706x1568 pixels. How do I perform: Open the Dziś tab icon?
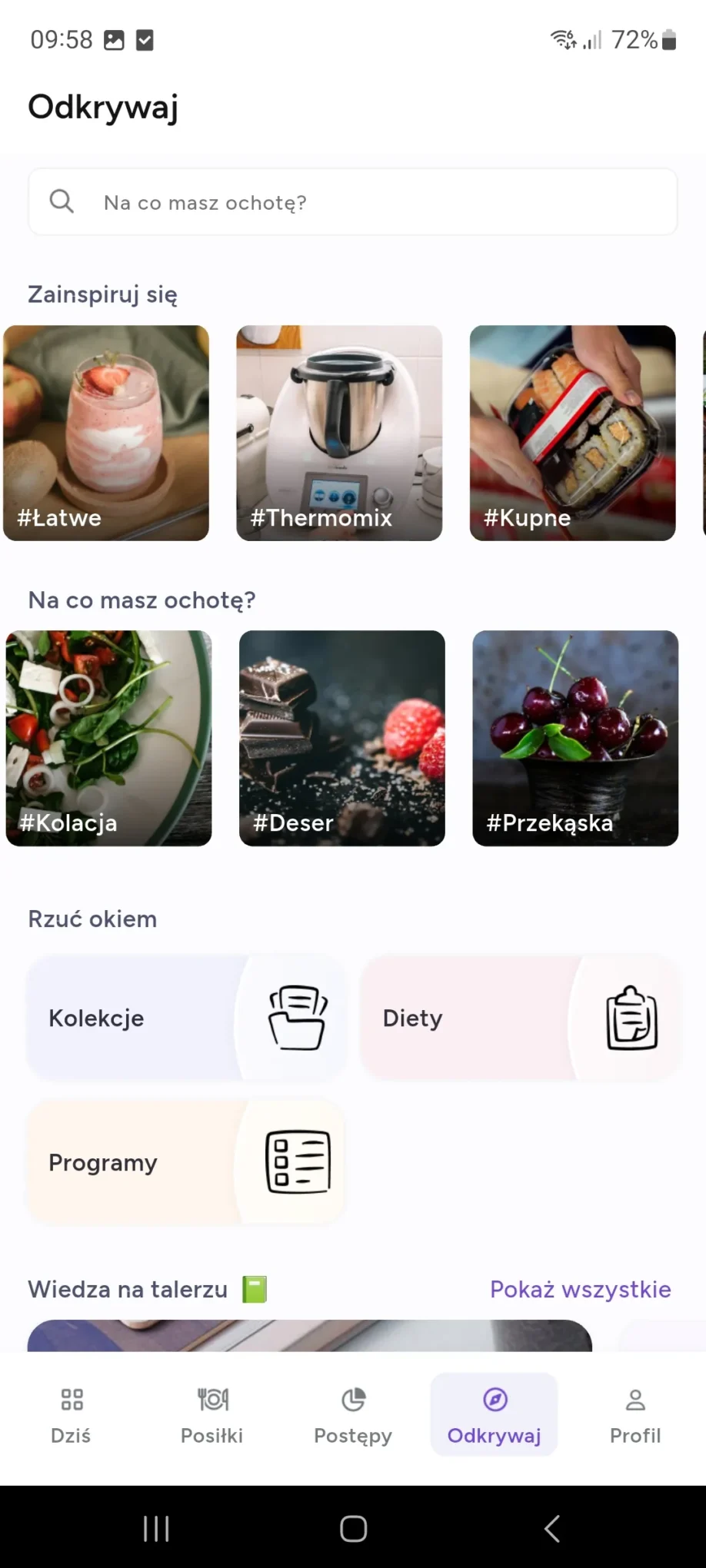tap(70, 1399)
